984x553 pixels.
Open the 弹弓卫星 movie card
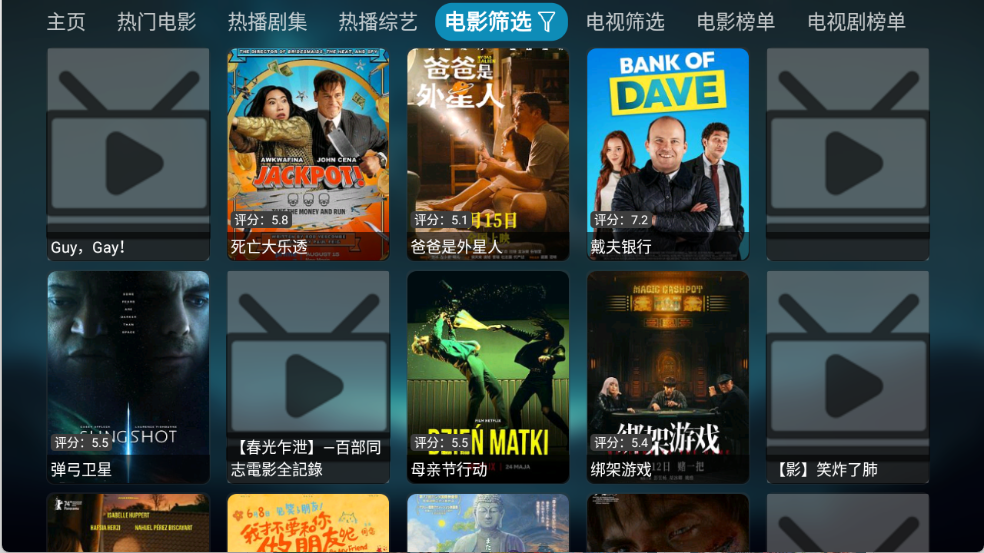128,377
